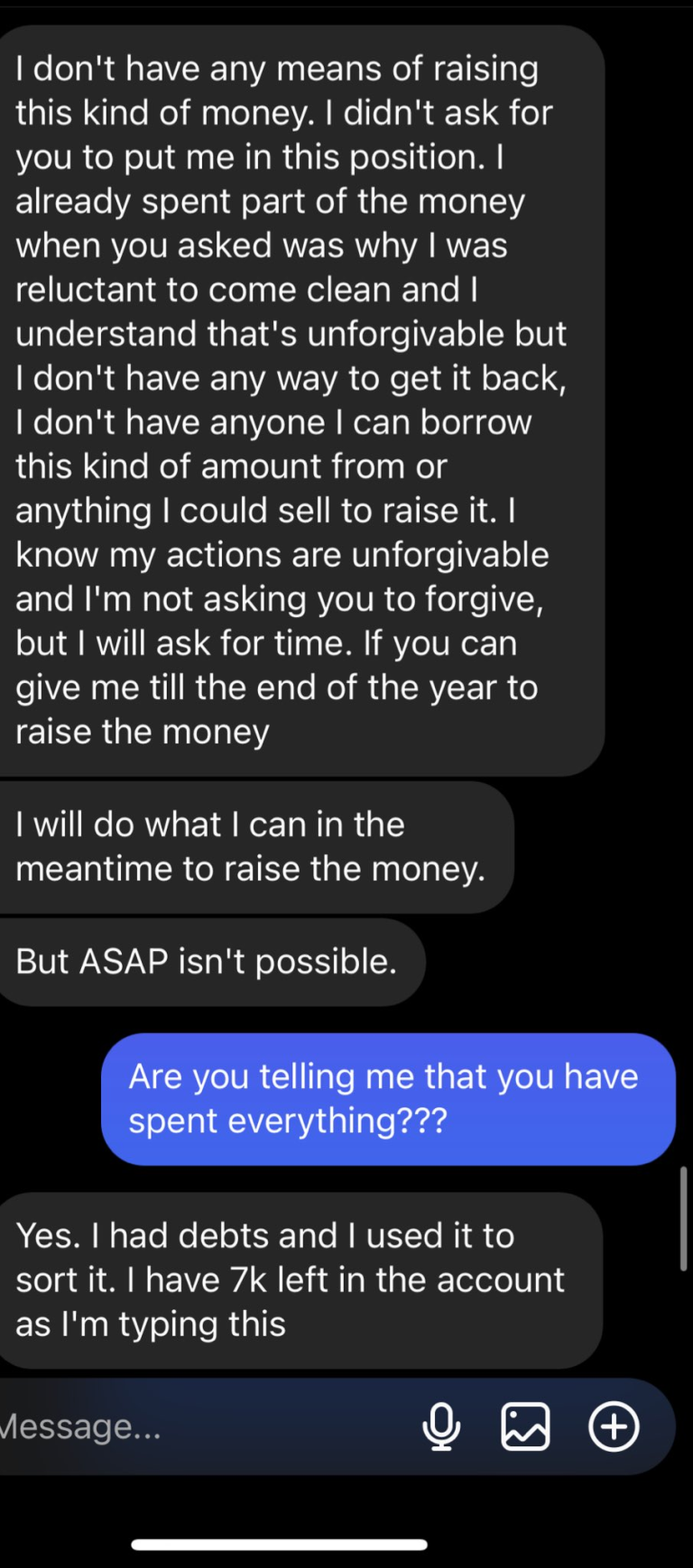Open the plus attachment options
Screen dimensions: 693x1568
click(x=614, y=1426)
